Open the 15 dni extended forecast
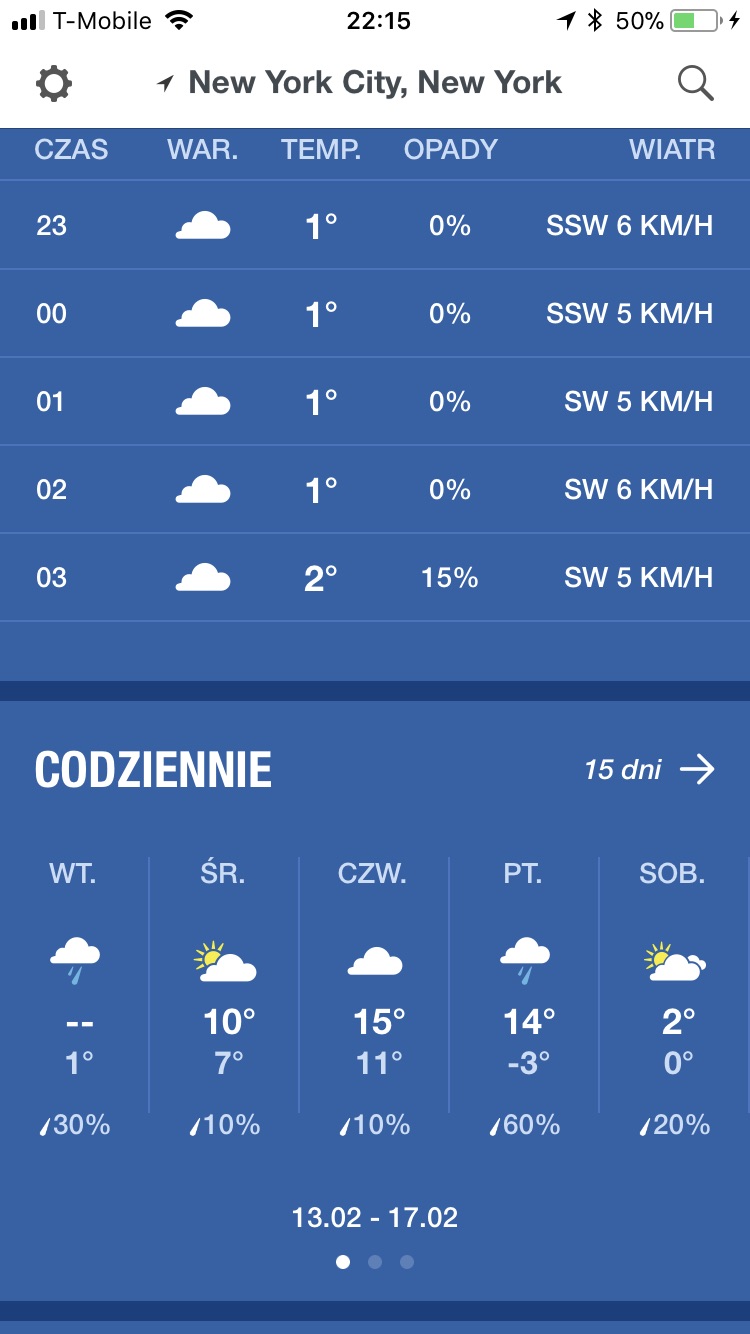The image size is (750, 1334). point(650,769)
